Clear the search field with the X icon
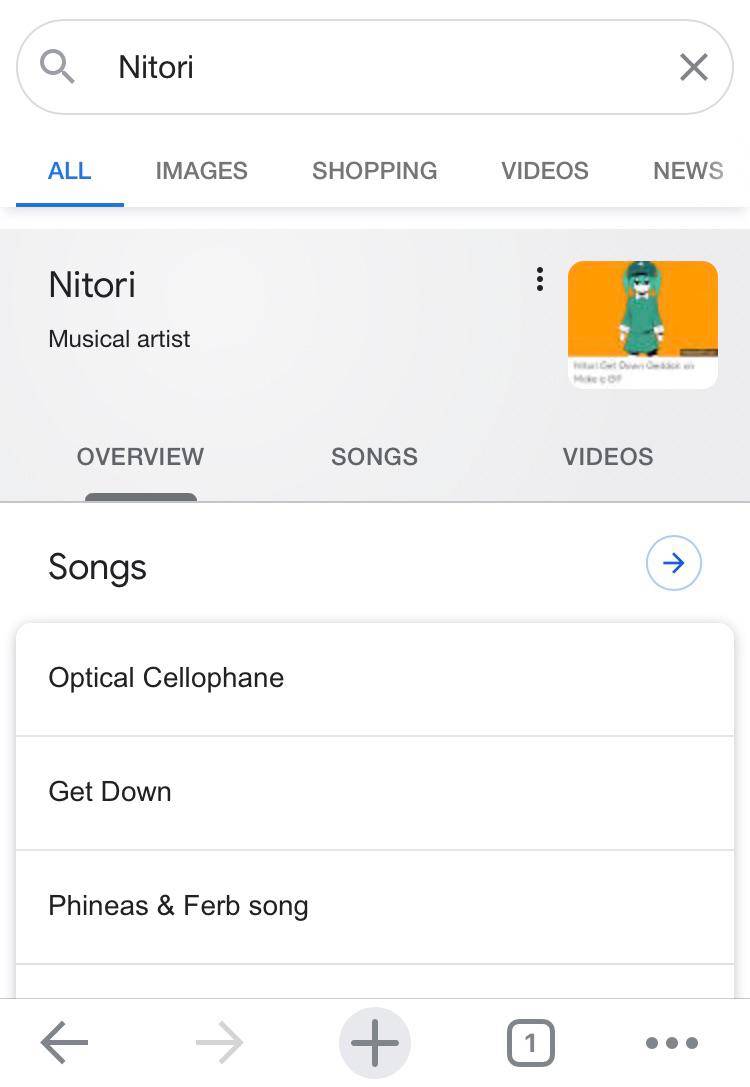The image size is (750, 1087). [693, 66]
